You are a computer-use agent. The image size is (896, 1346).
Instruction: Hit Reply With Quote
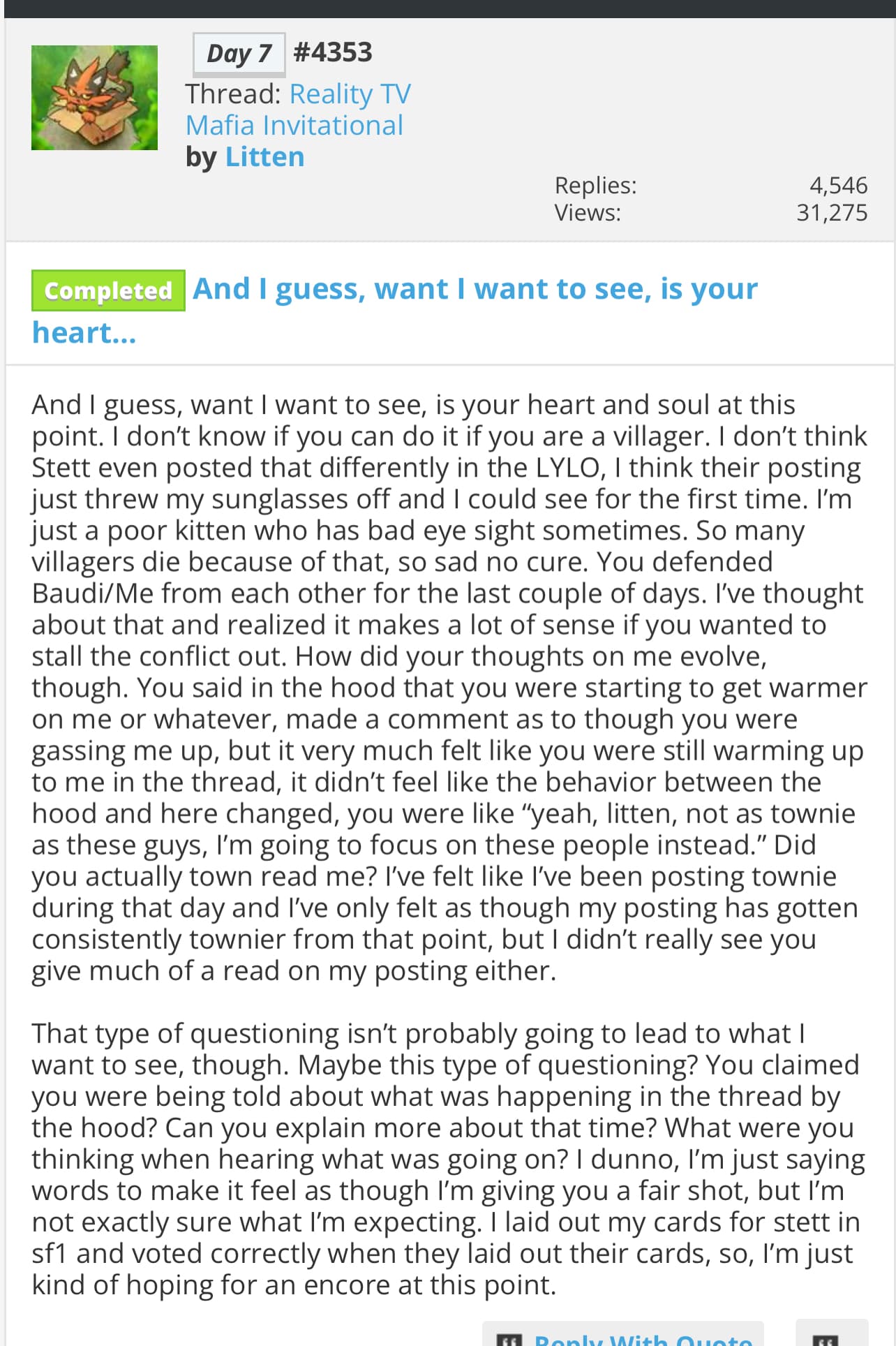623,1336
